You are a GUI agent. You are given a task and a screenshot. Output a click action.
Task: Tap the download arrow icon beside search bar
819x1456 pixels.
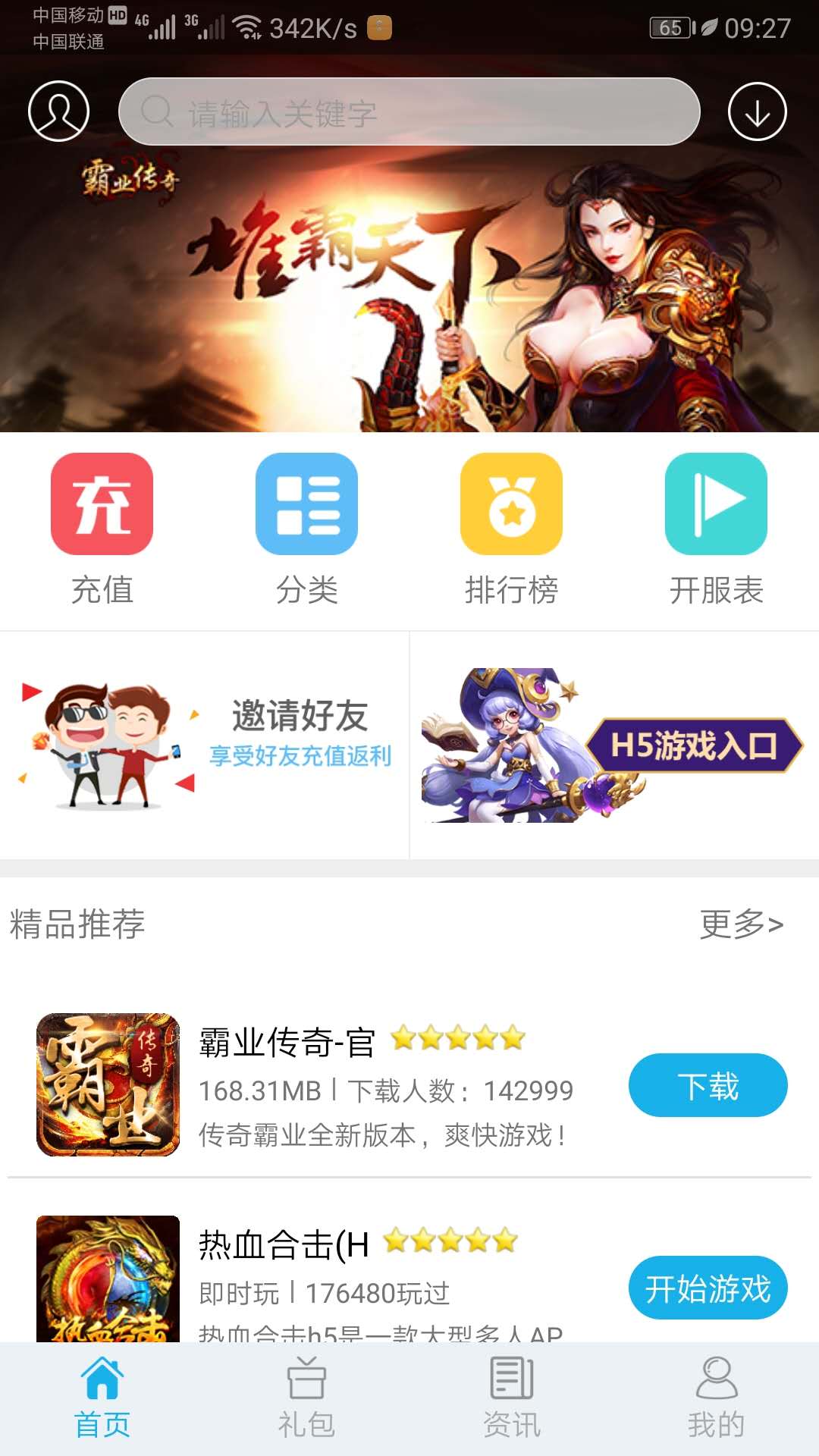coord(758,112)
